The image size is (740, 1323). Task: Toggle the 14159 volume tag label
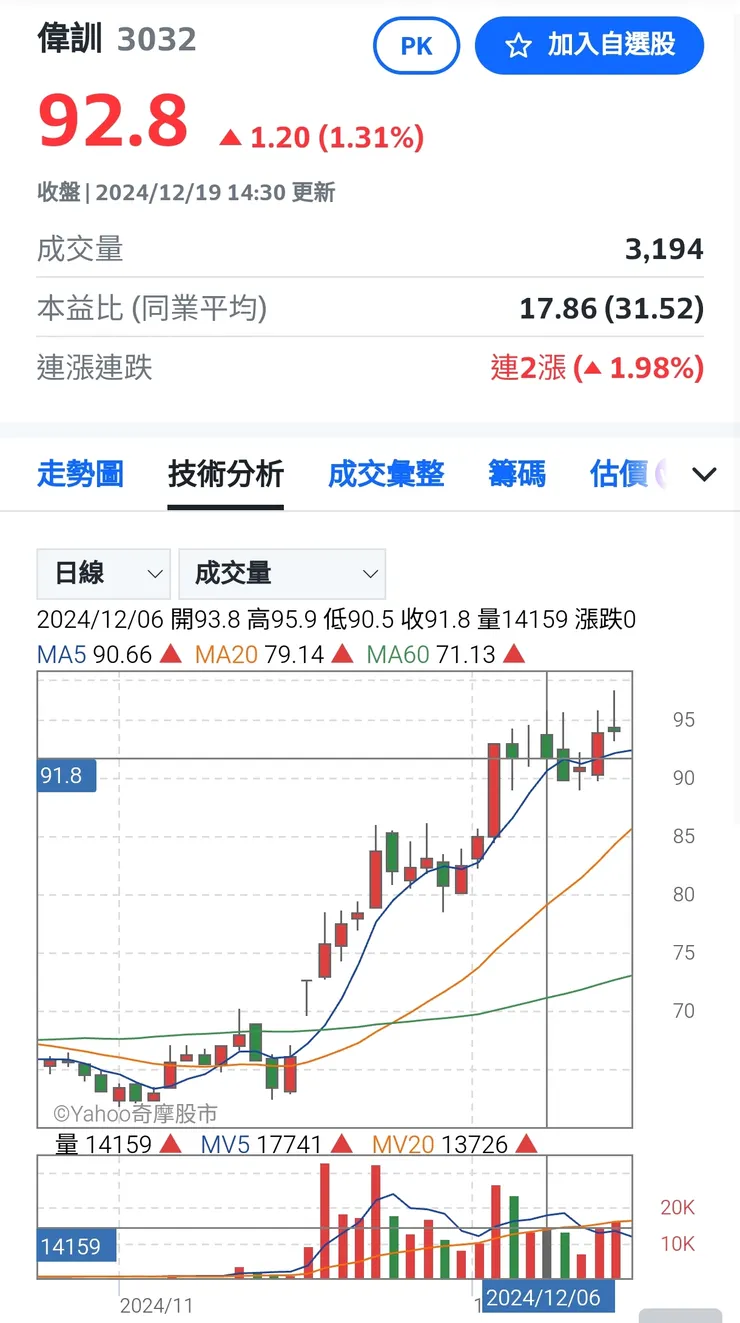76,1246
